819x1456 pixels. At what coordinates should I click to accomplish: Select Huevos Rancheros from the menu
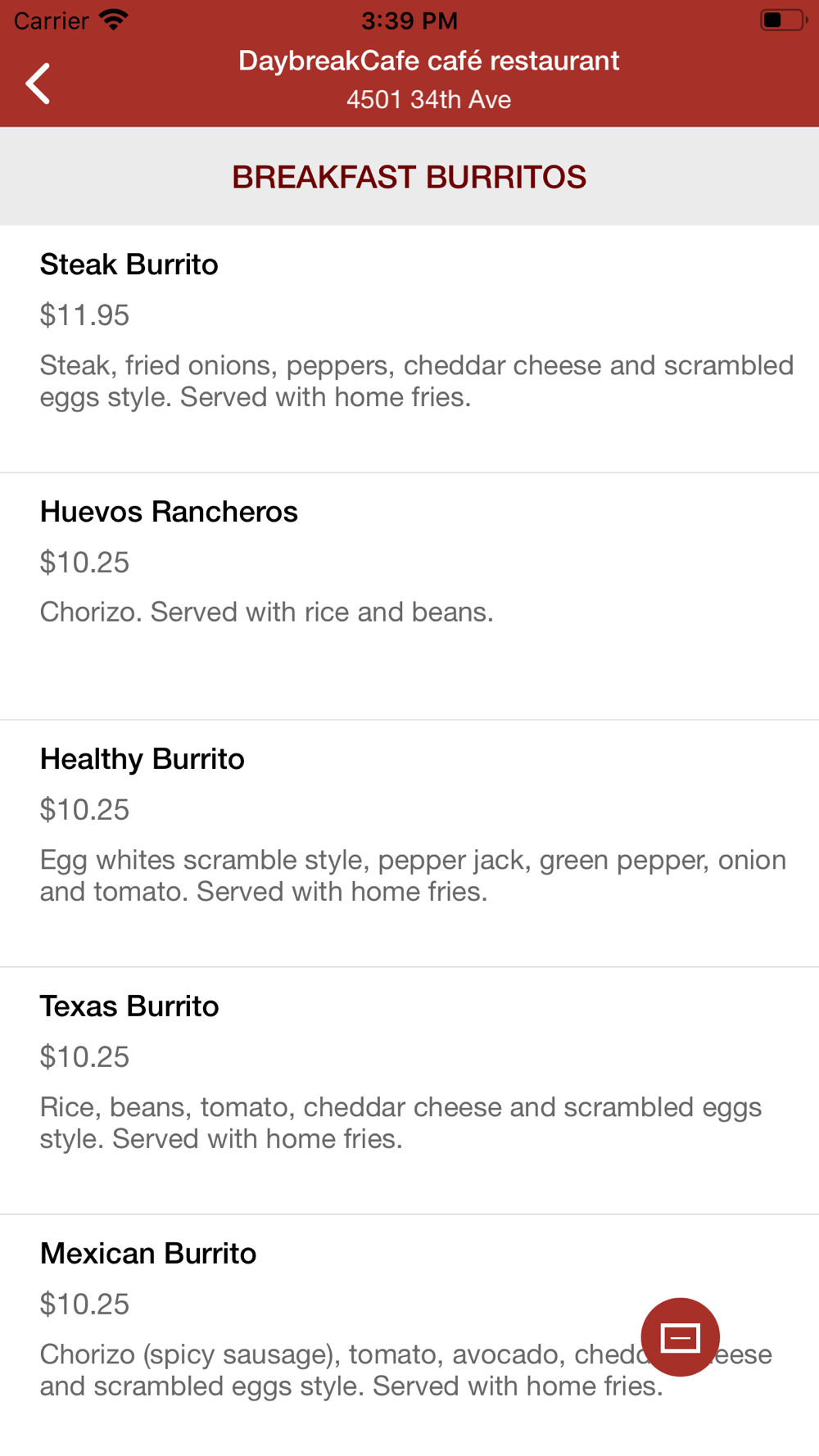(409, 596)
